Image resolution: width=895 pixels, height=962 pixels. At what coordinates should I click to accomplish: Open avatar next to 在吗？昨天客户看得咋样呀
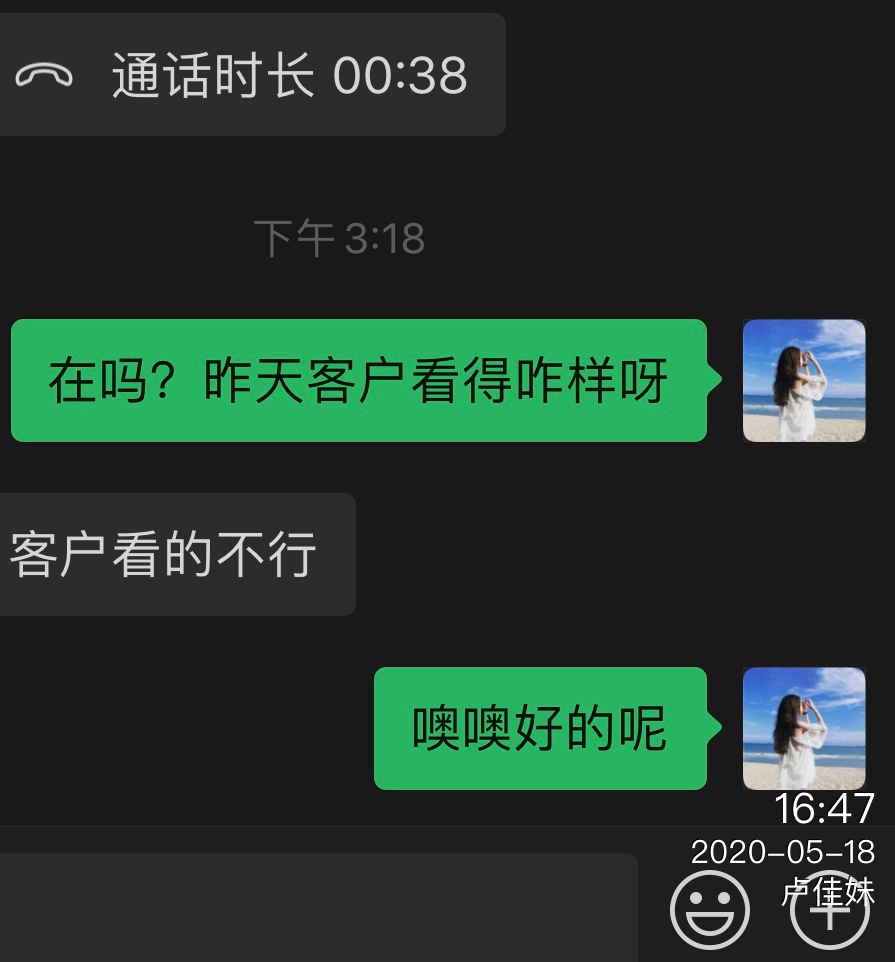(804, 380)
